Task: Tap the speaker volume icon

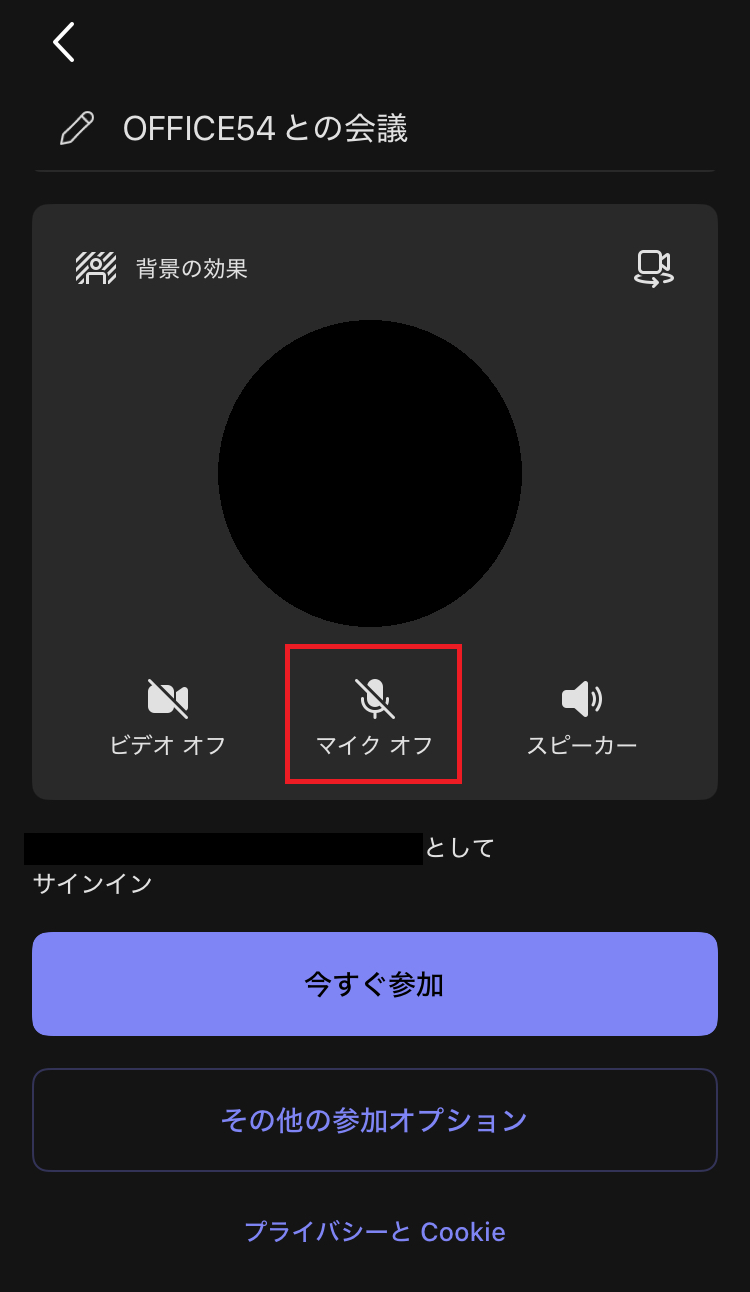Action: [583, 697]
